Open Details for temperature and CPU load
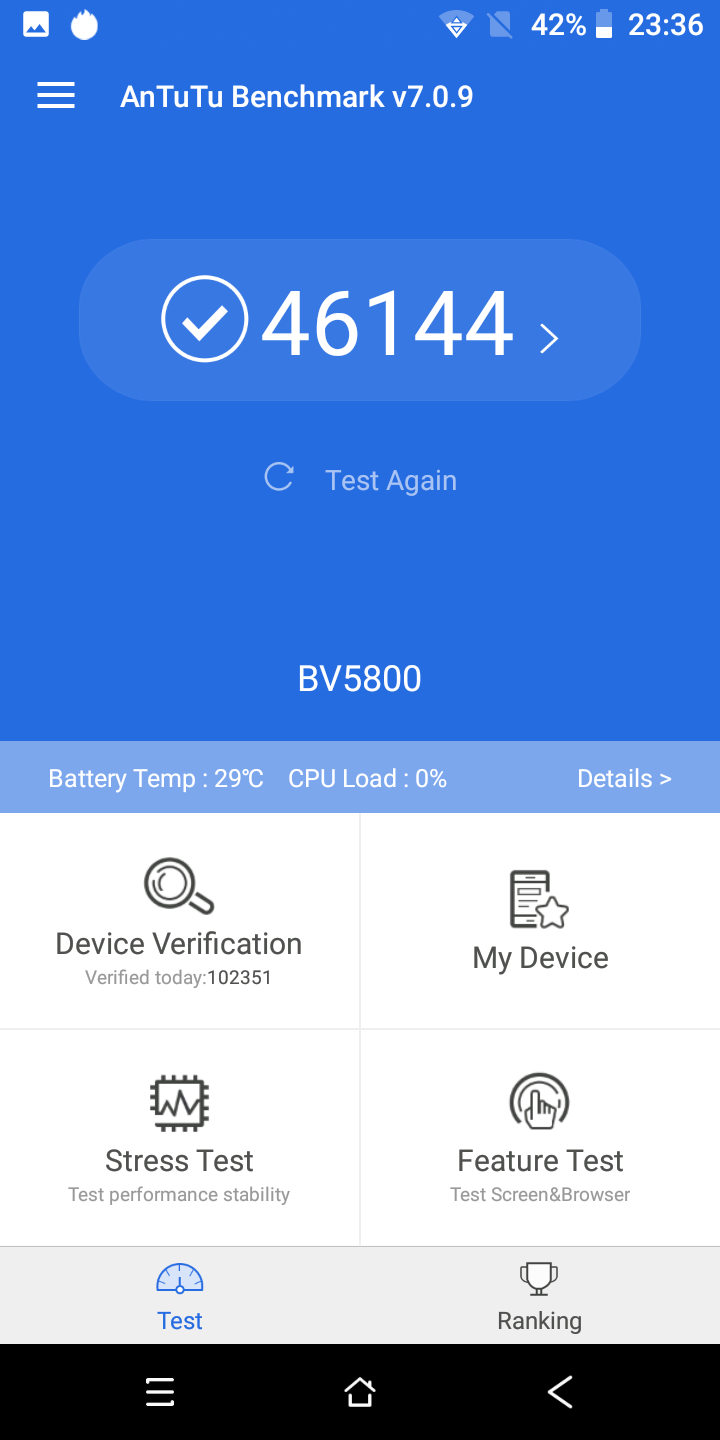The width and height of the screenshot is (720, 1440). (x=624, y=778)
